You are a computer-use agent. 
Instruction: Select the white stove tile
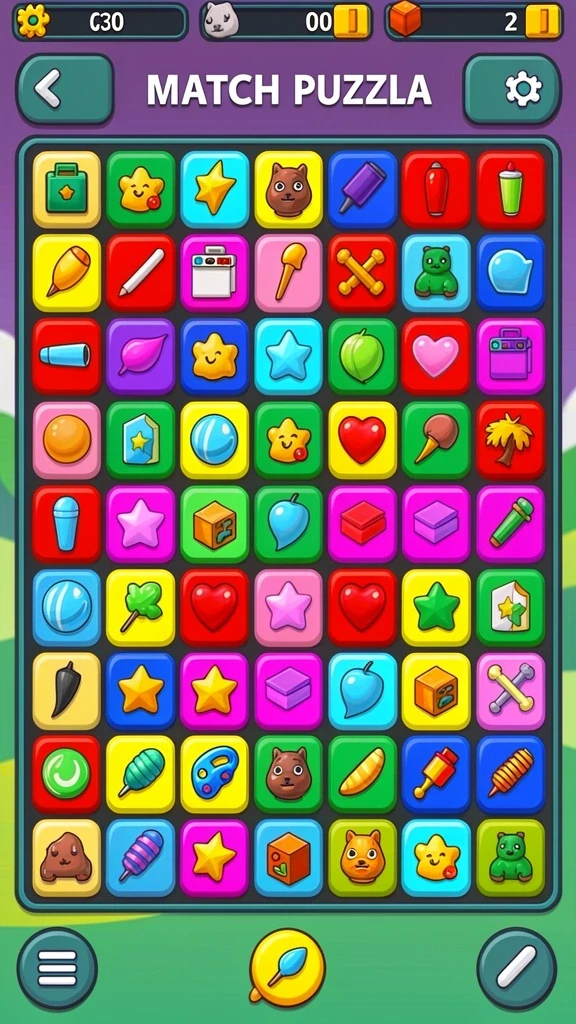[214, 272]
